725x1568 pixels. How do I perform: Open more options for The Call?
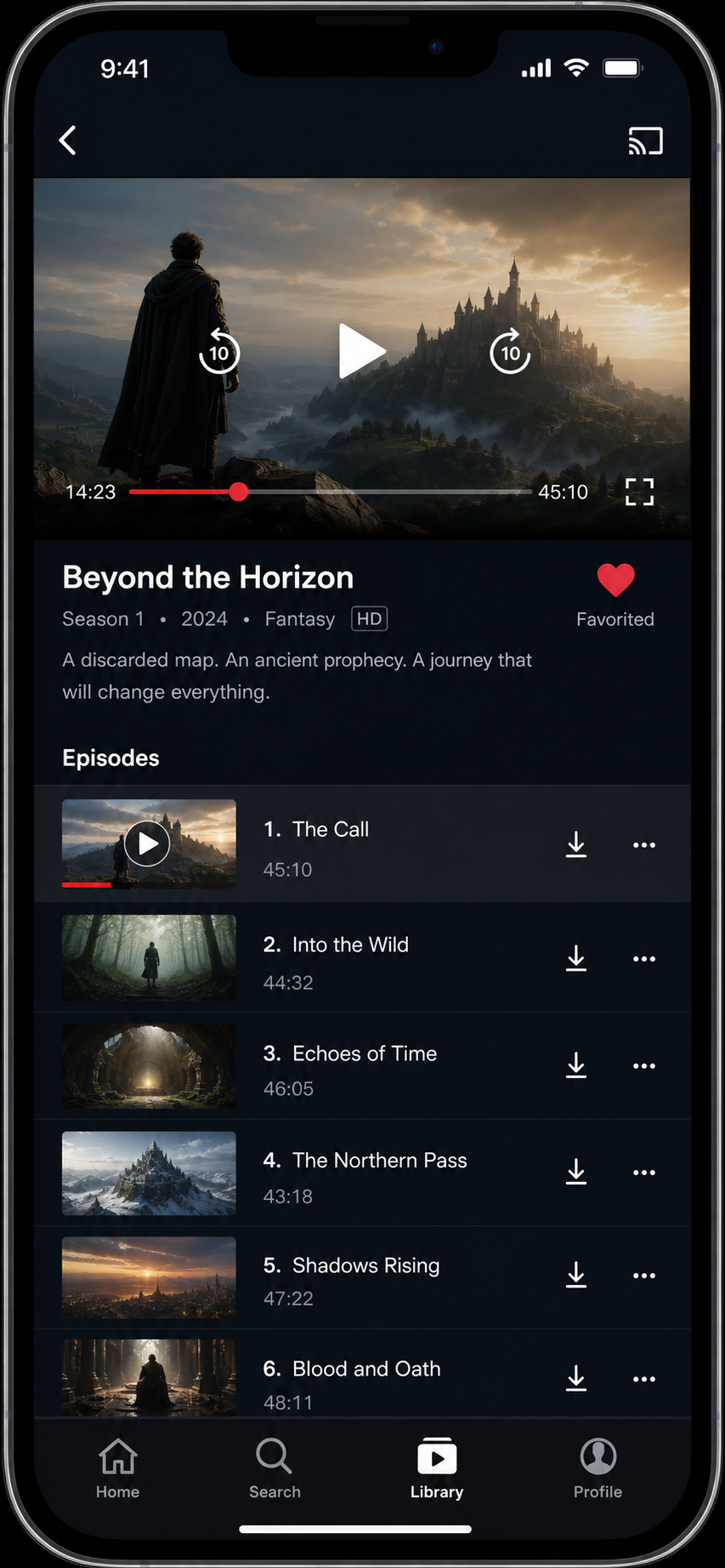[644, 844]
